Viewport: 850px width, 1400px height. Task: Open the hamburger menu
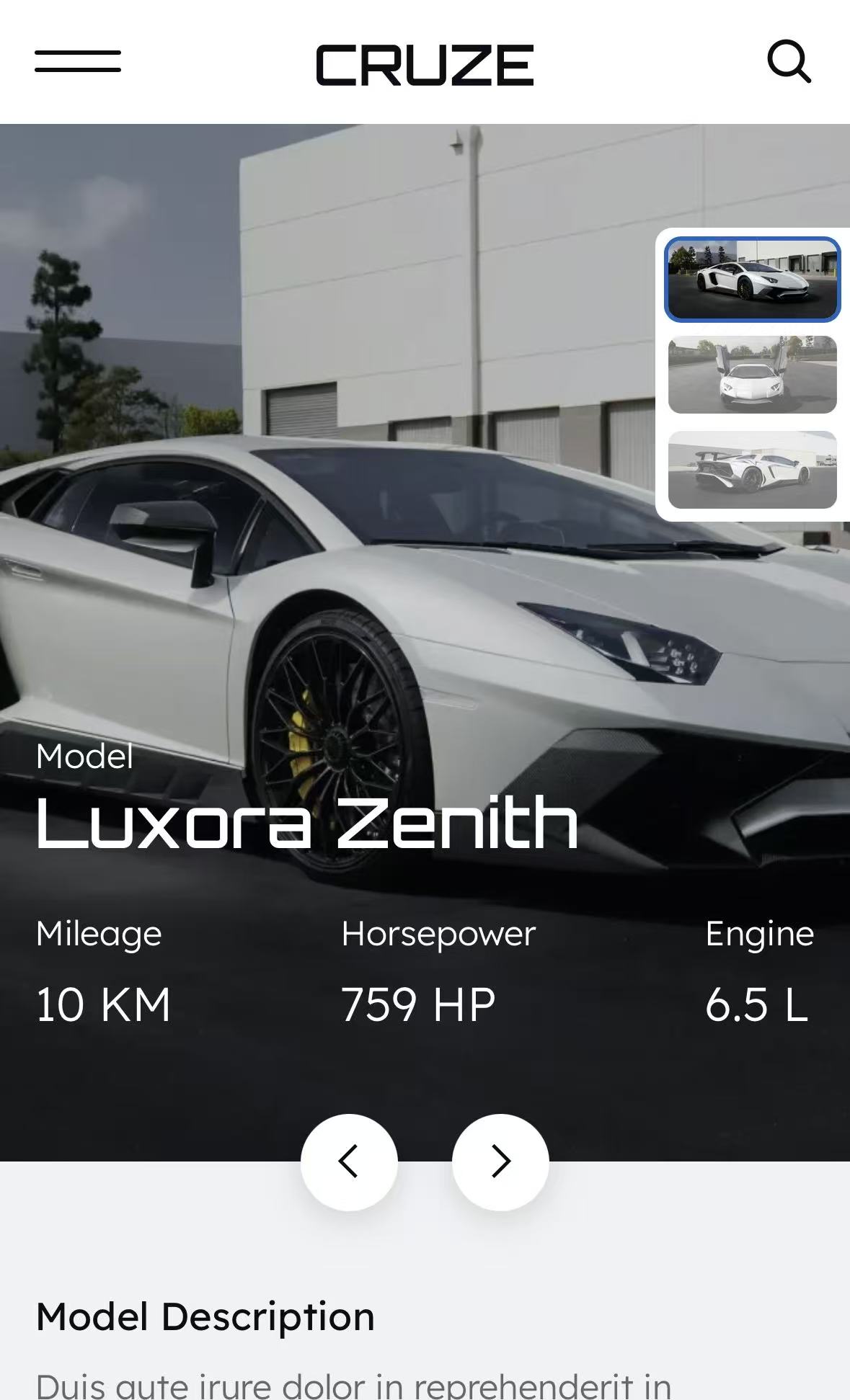pos(78,62)
